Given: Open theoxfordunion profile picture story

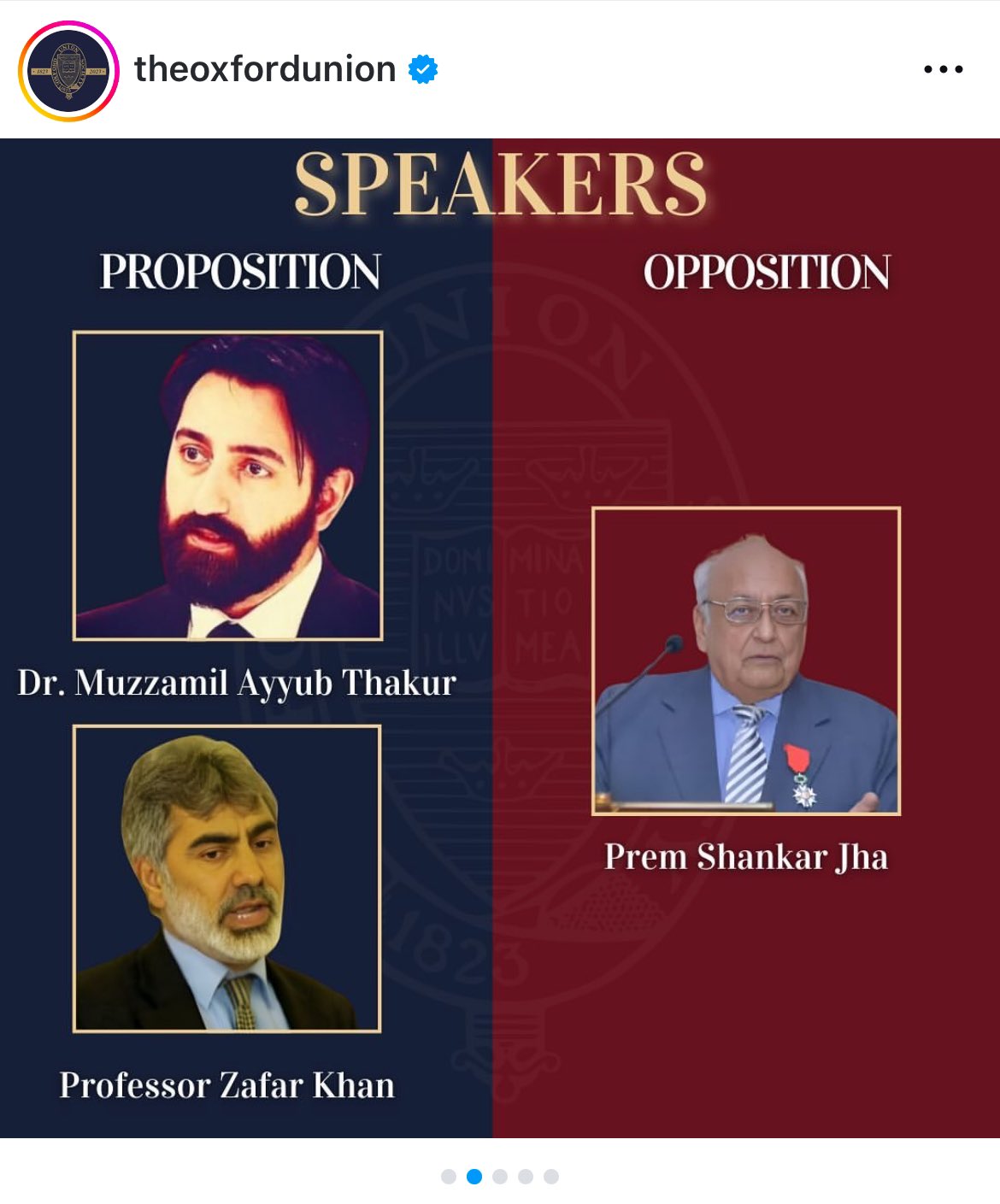Looking at the screenshot, I should click(x=68, y=71).
